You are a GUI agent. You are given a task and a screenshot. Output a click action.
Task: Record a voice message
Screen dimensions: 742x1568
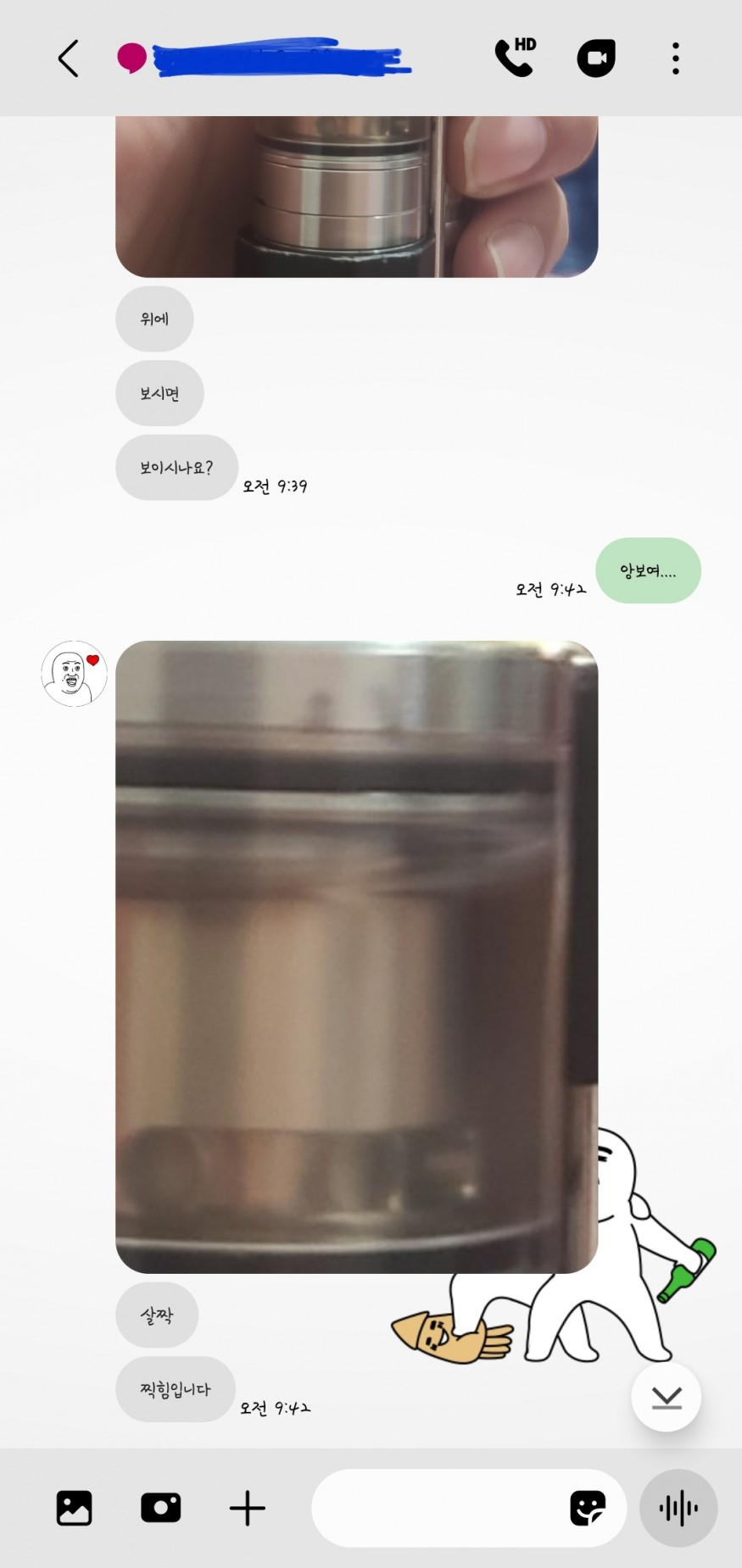[x=678, y=1508]
